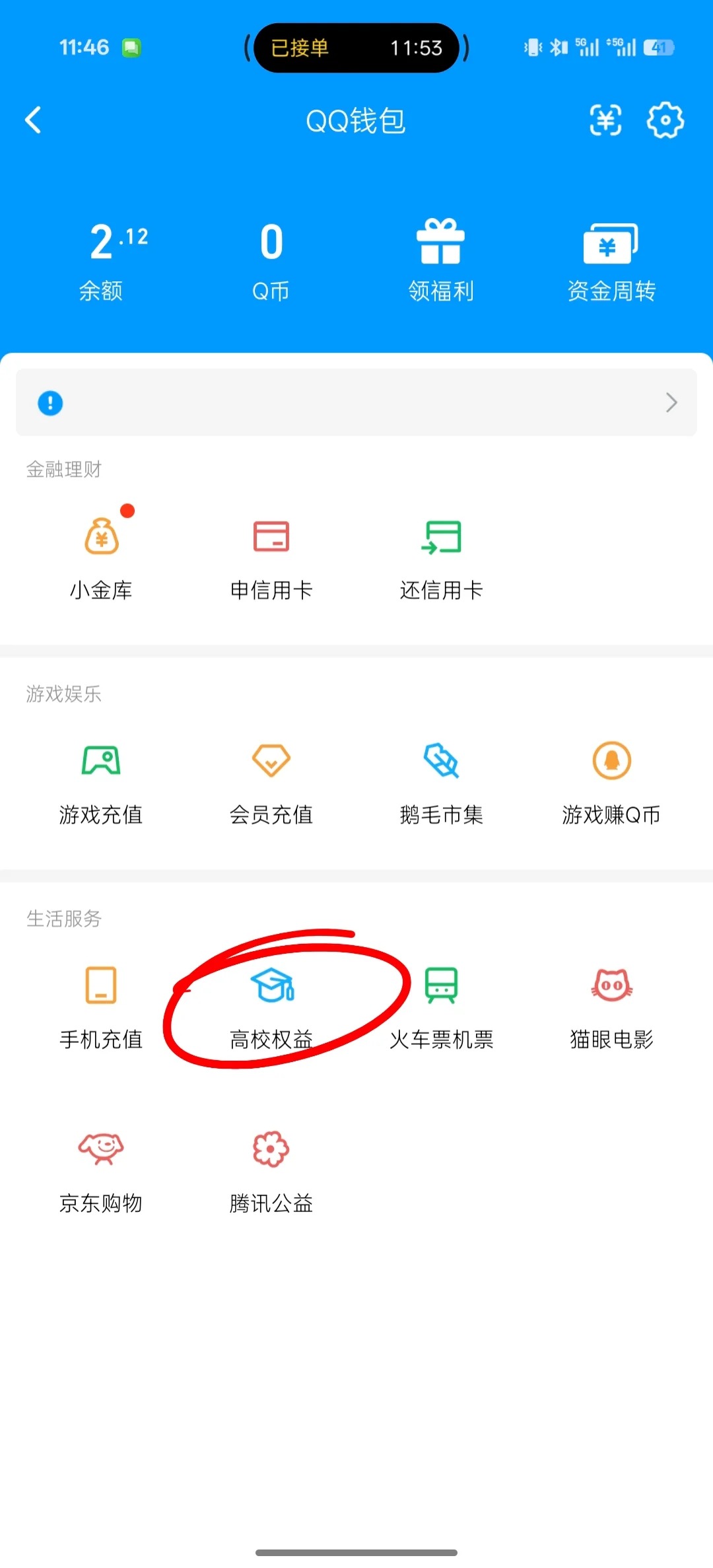Open 游戏充值

point(102,783)
